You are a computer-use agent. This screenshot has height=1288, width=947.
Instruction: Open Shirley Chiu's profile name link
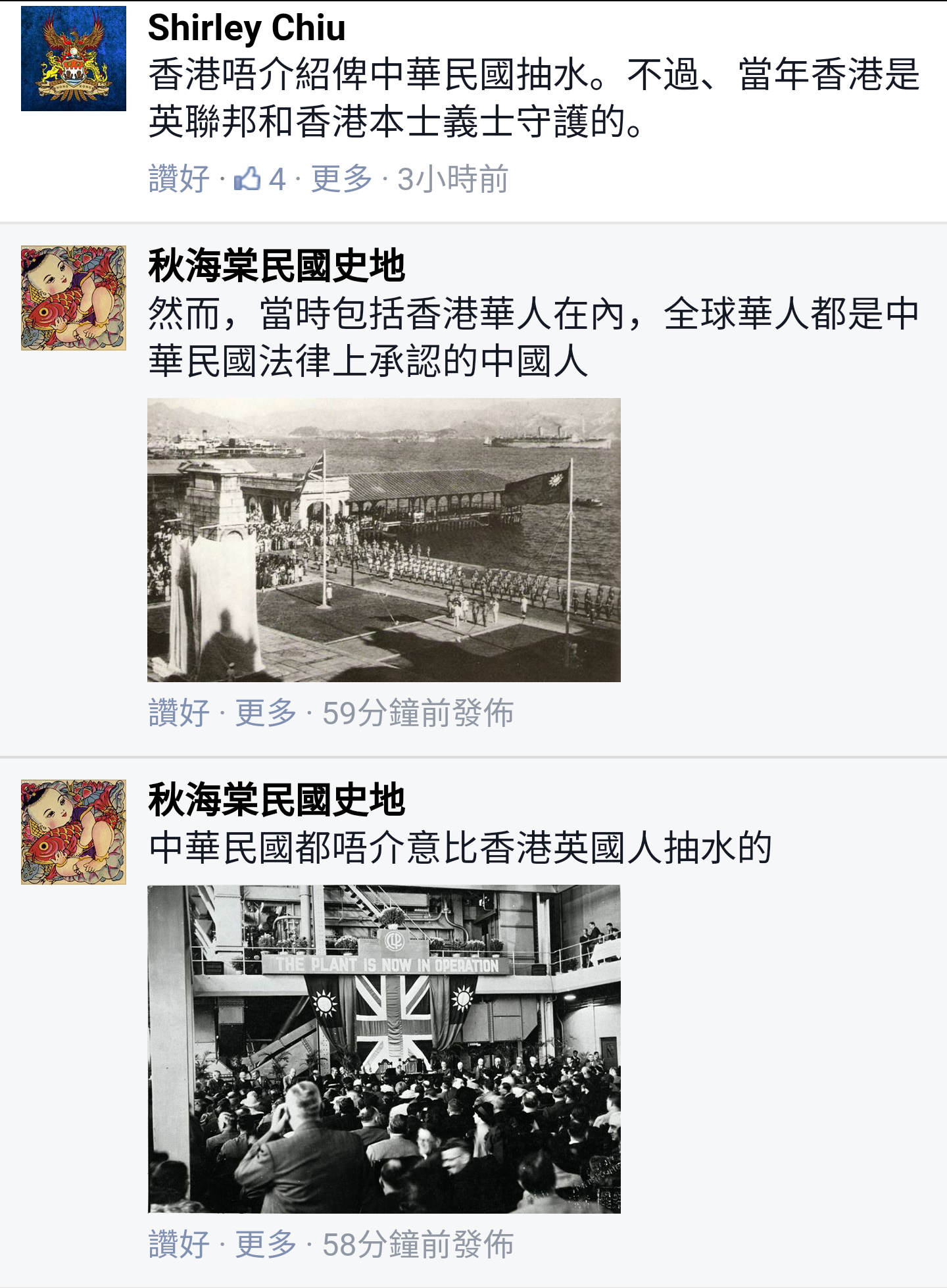coord(247,28)
